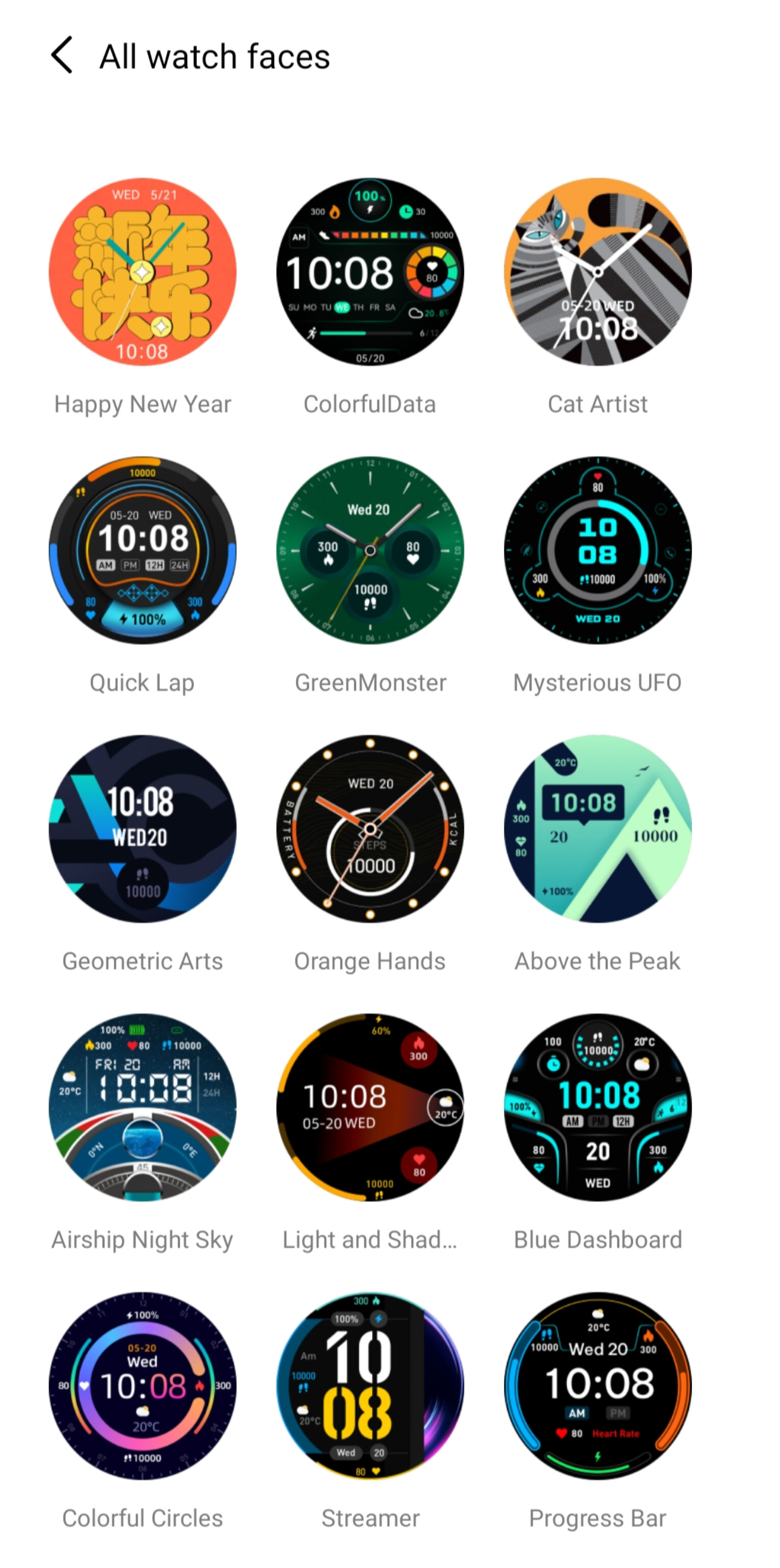780x1568 pixels.
Task: Open the Above the Peak watch face
Action: [597, 828]
